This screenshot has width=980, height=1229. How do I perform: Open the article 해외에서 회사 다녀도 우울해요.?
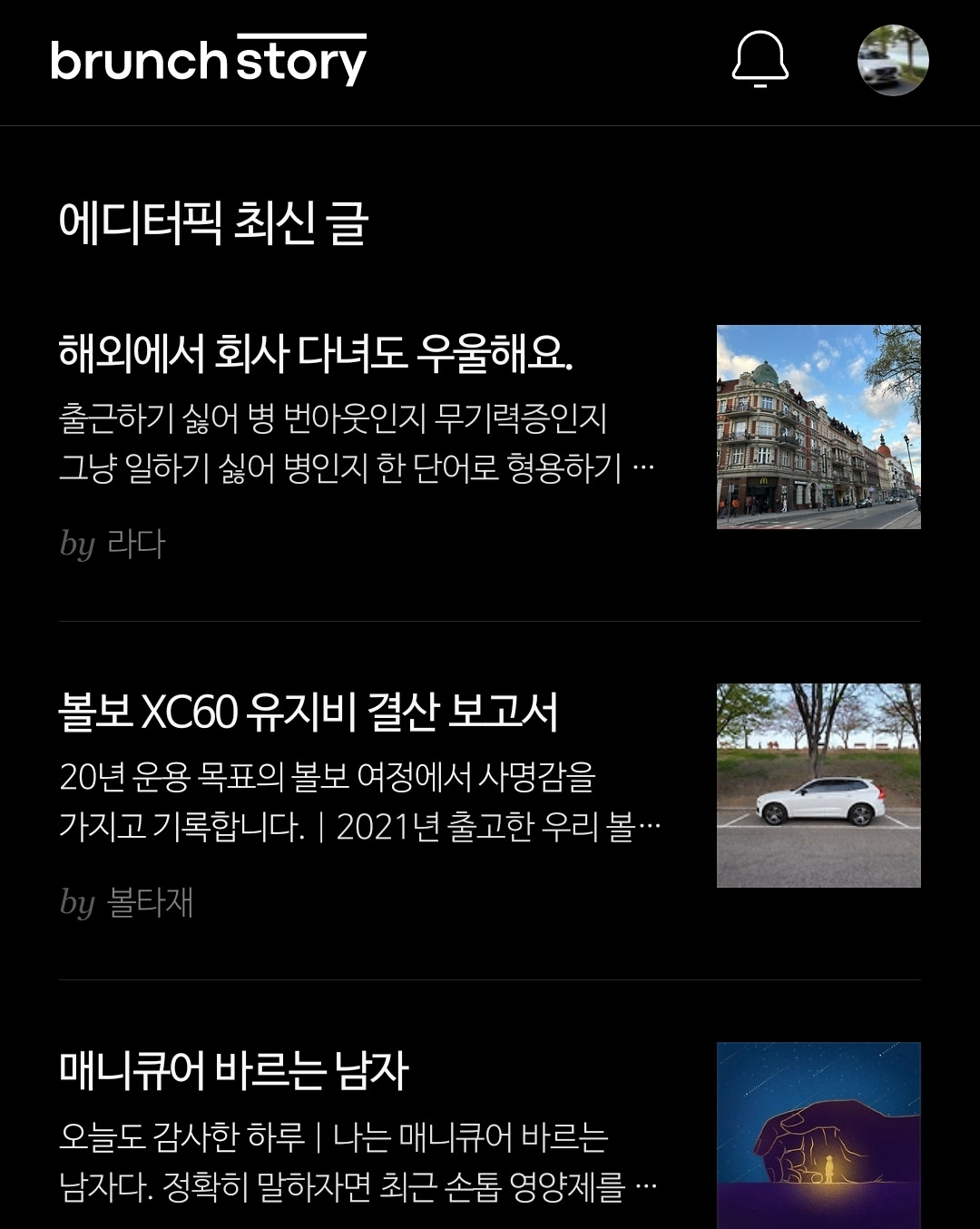[x=316, y=353]
